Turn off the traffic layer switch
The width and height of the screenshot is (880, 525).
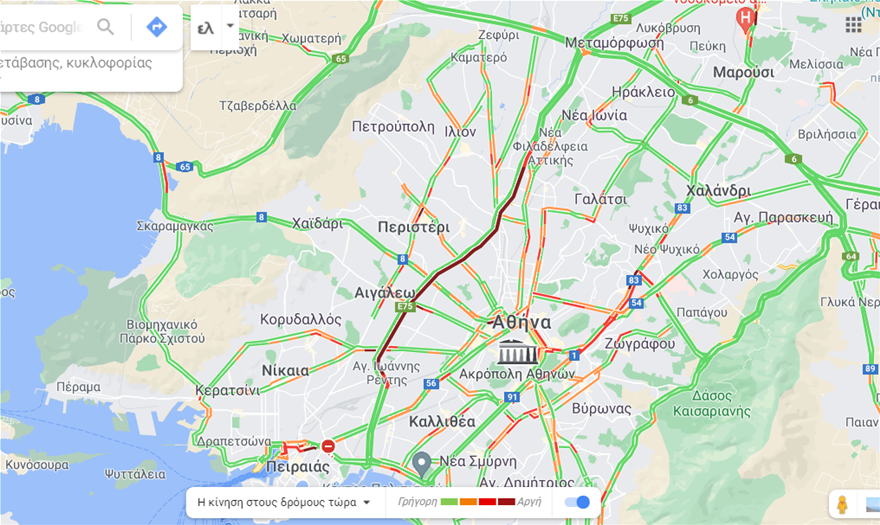pos(577,502)
